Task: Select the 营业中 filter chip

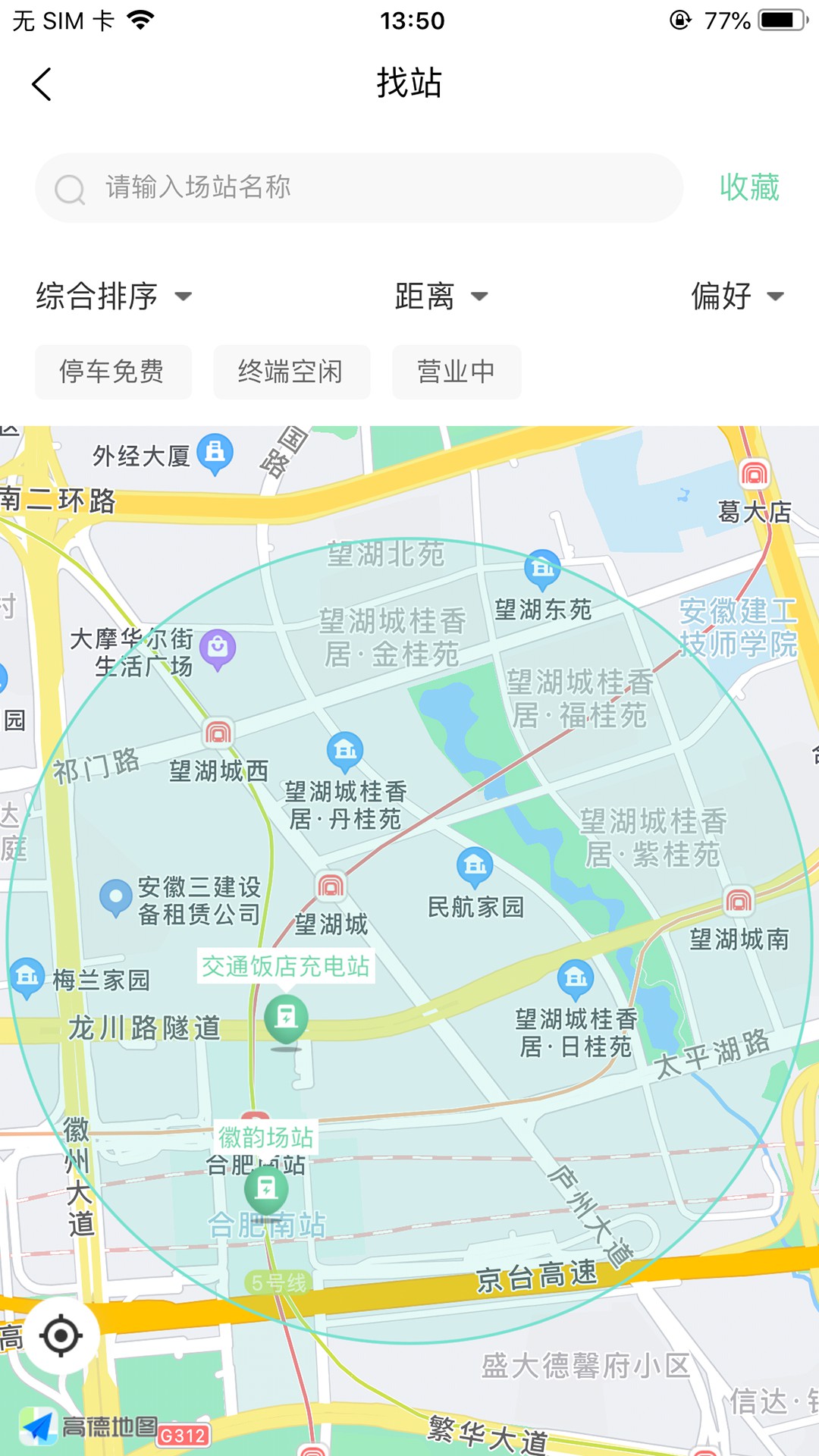Action: (x=457, y=372)
